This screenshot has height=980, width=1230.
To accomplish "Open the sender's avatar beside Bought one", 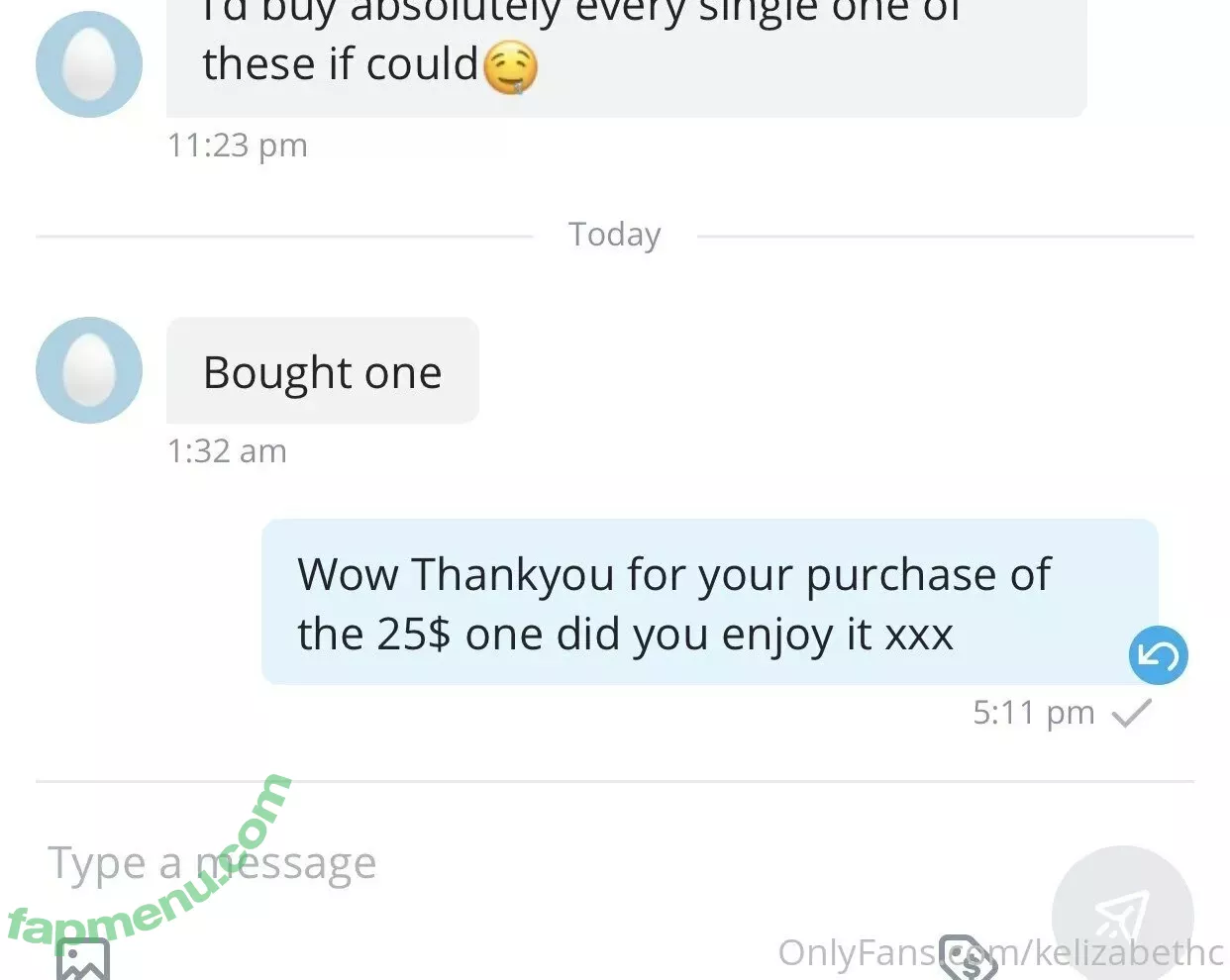I will pyautogui.click(x=89, y=370).
